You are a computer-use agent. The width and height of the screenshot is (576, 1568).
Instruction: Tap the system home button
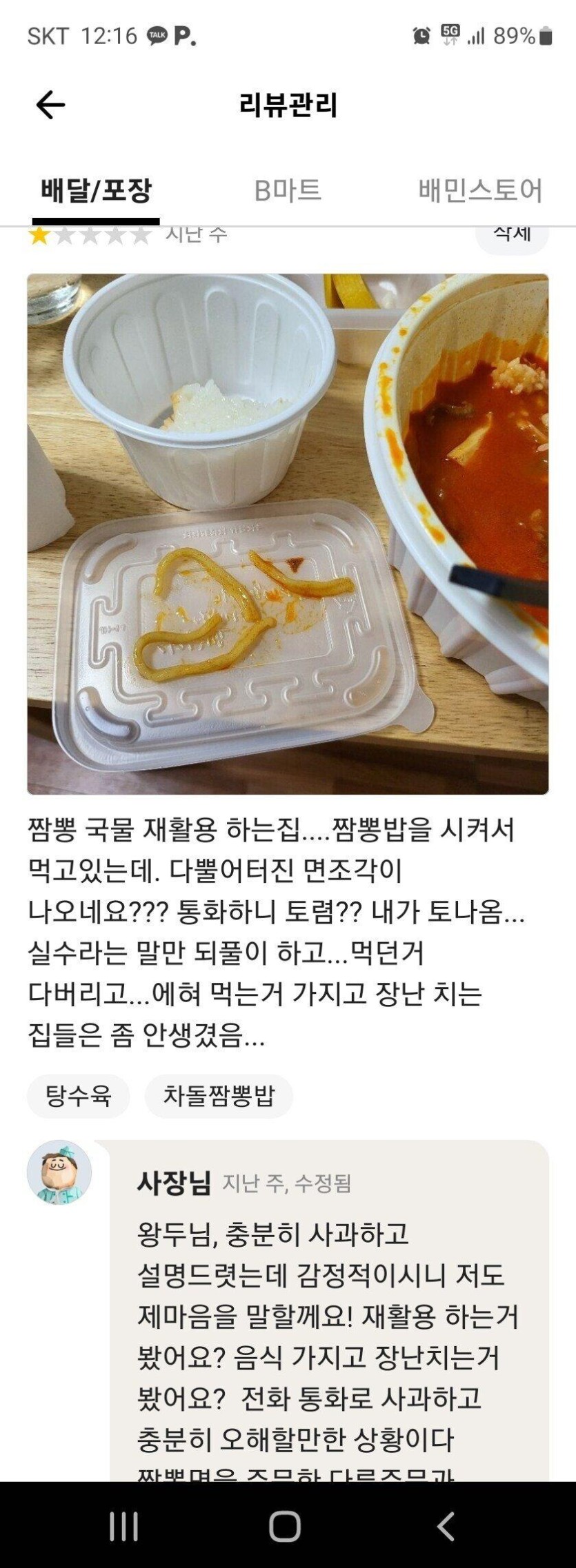click(285, 1526)
